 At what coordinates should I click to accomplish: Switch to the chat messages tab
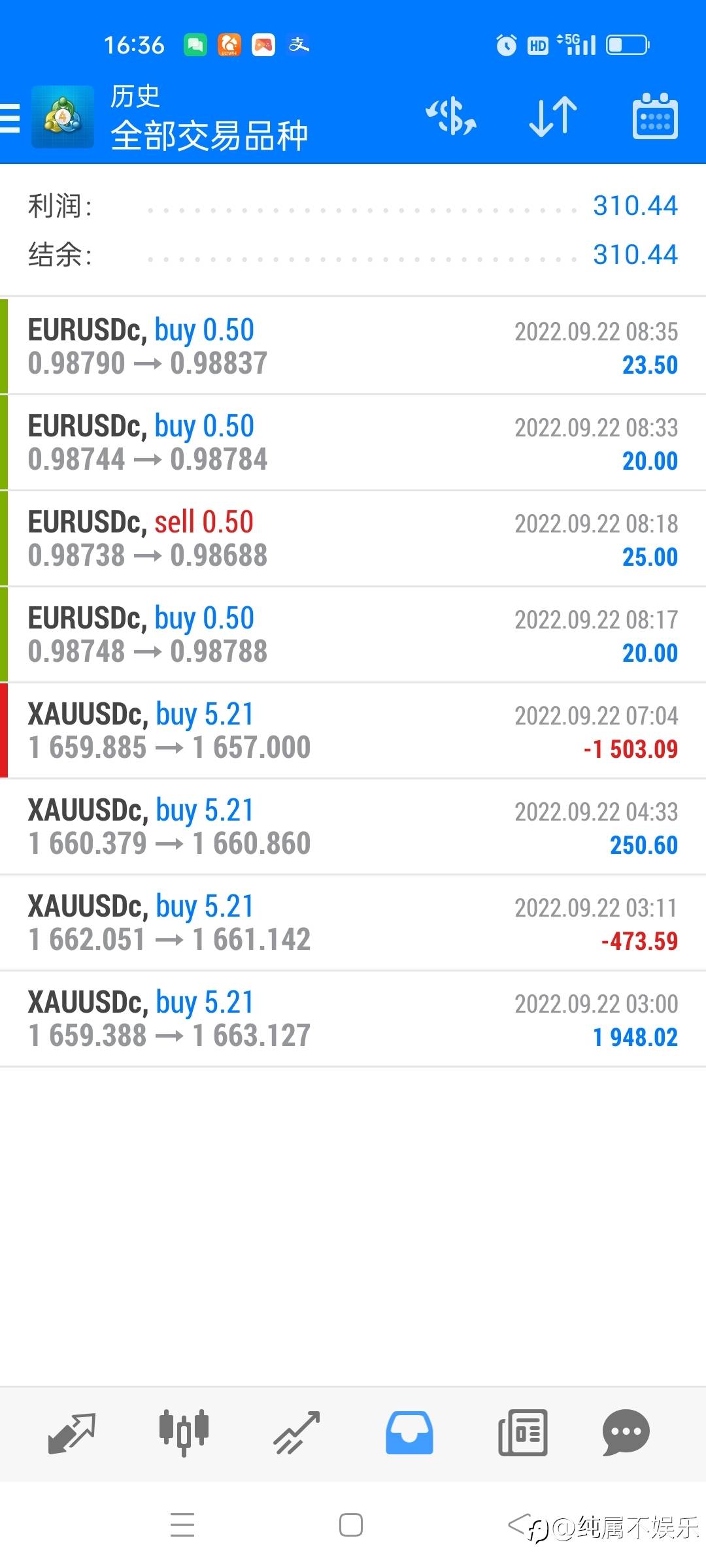click(626, 1433)
